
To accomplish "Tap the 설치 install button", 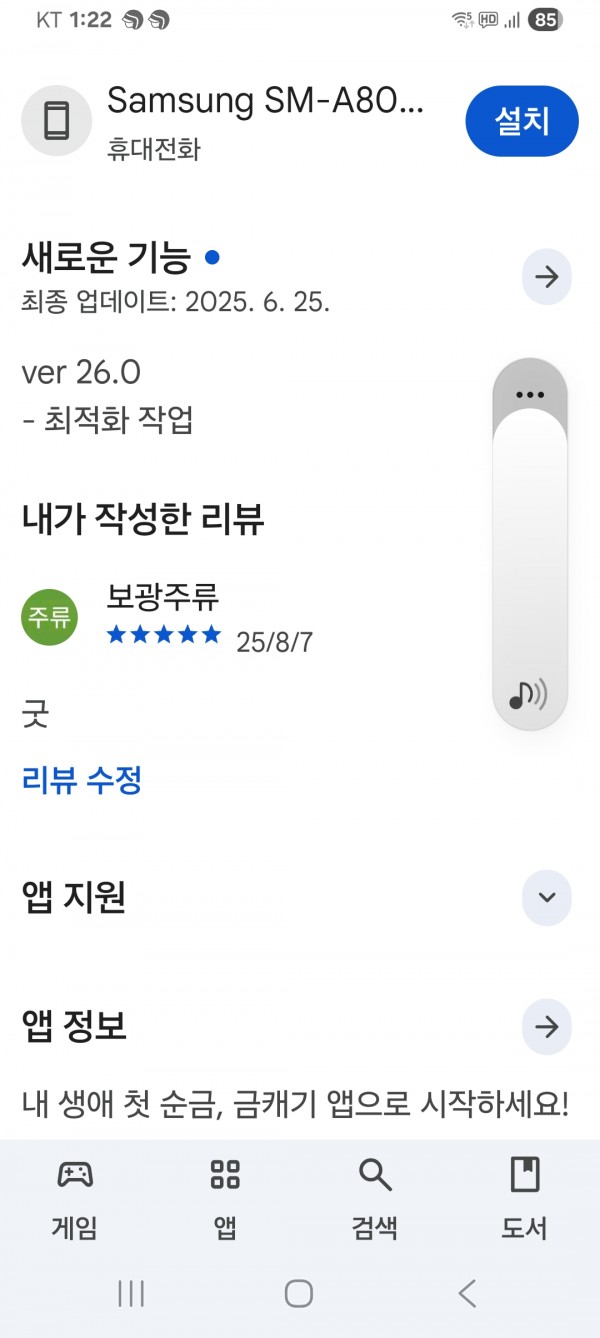I will click(522, 121).
